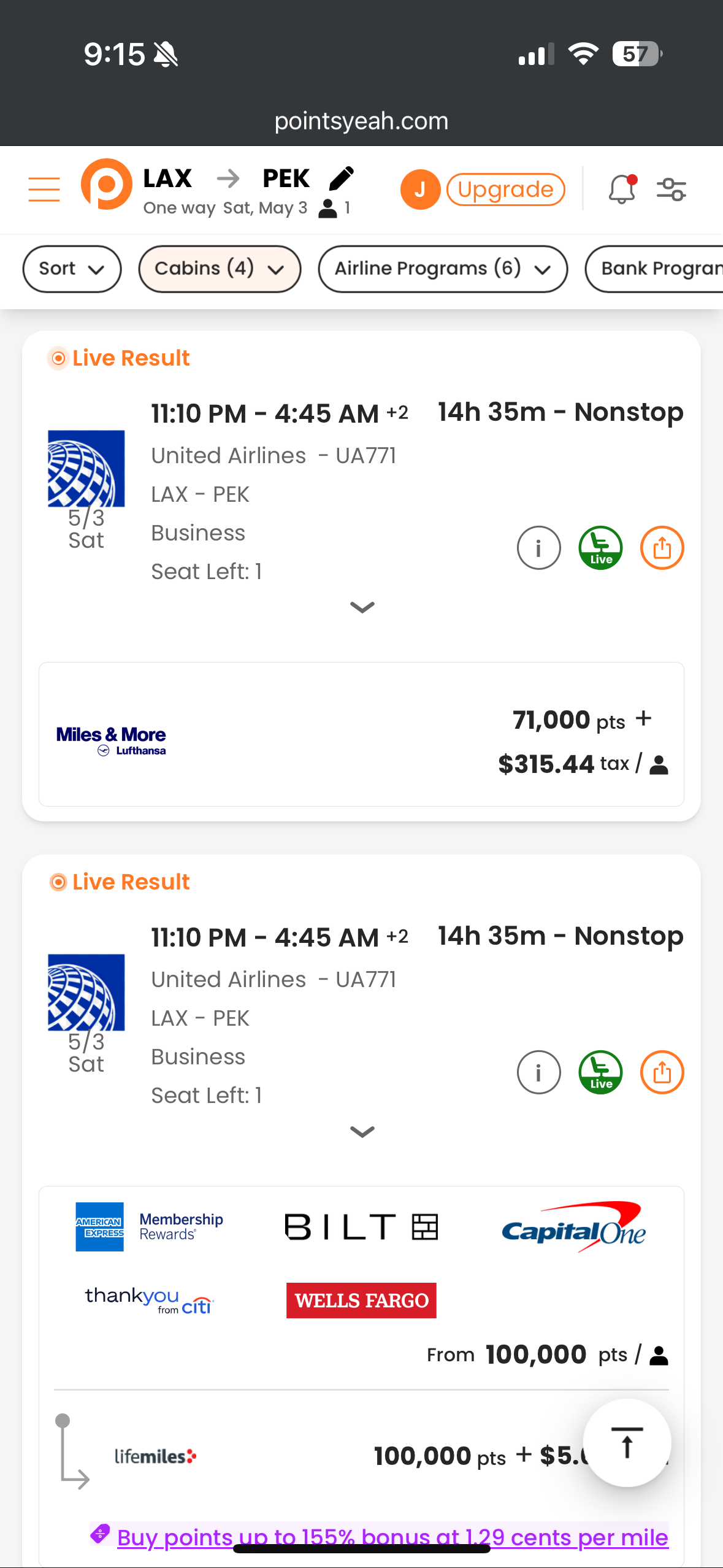Screen dimensions: 723x1568
Task: Expand details of the second UA771 flight
Action: pos(362,1132)
